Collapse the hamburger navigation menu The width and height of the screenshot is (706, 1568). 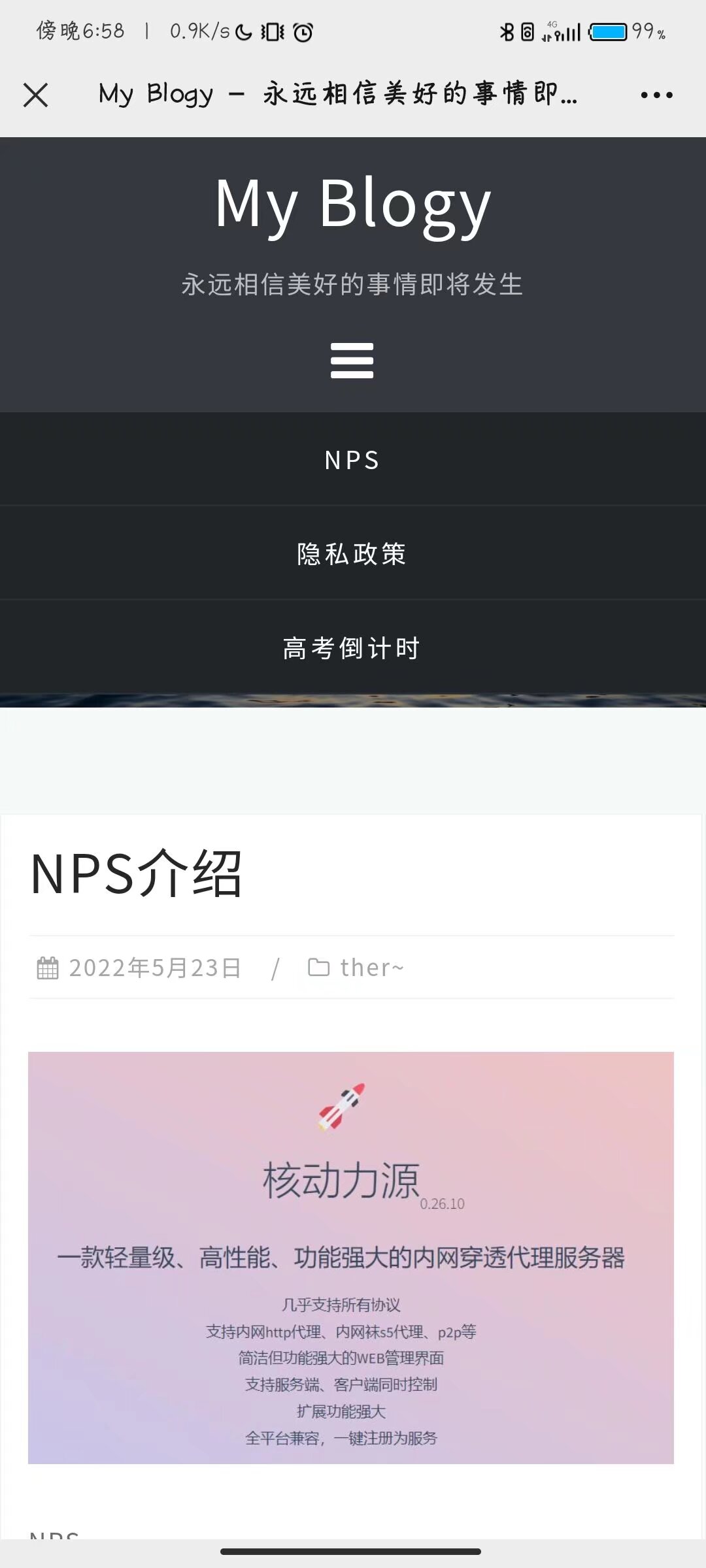(352, 361)
